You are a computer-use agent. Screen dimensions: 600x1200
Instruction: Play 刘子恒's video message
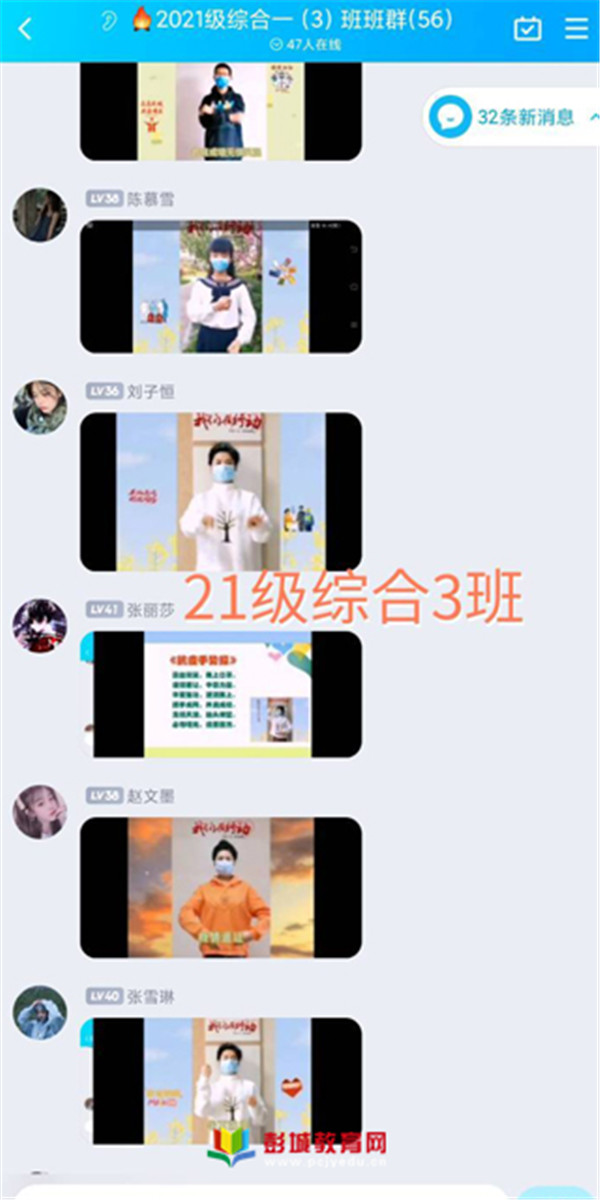click(x=221, y=492)
